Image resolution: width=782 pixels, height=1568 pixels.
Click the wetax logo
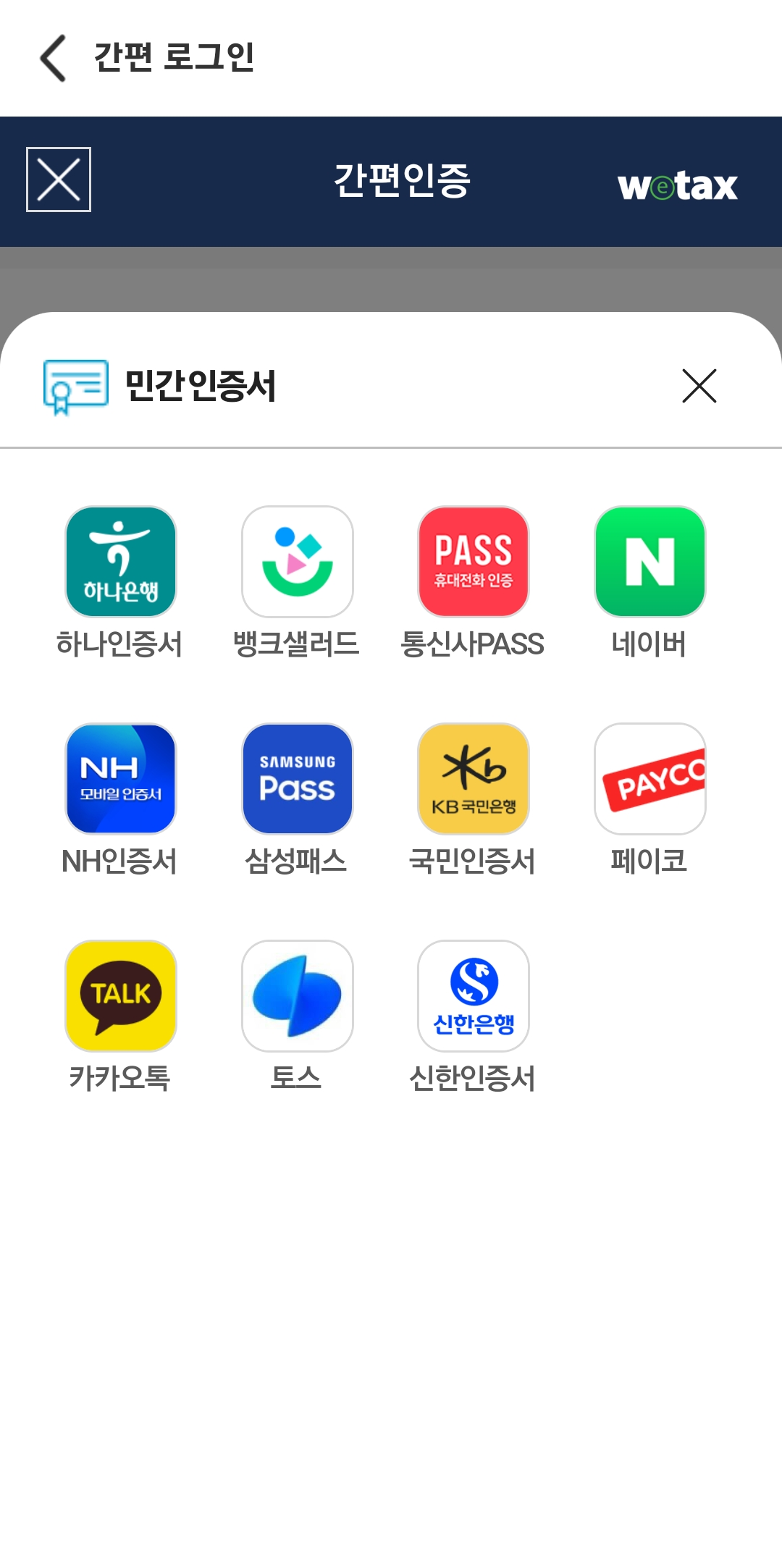(678, 186)
